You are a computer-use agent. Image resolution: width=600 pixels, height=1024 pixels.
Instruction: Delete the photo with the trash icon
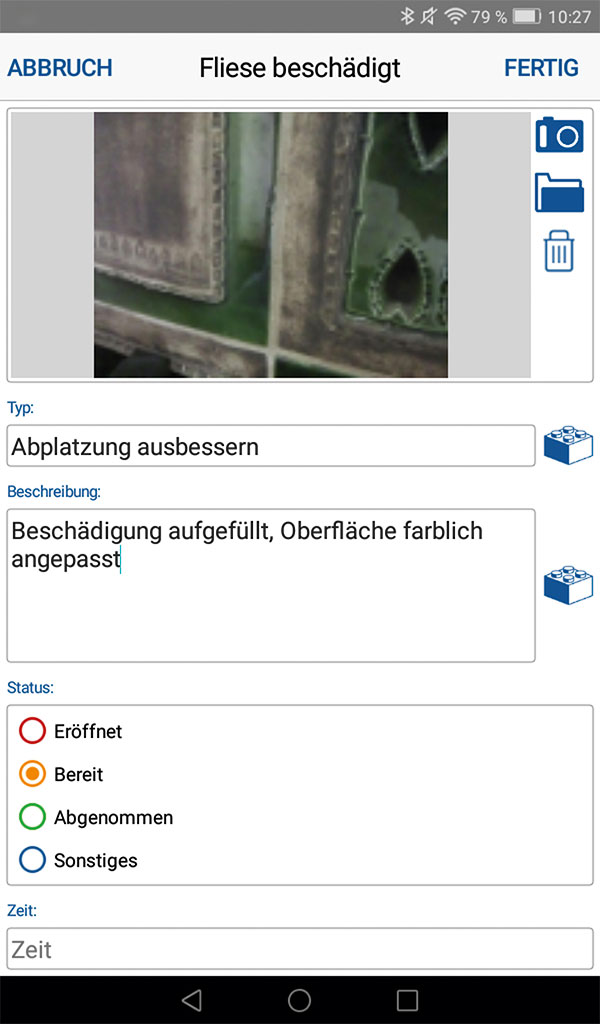[x=559, y=250]
